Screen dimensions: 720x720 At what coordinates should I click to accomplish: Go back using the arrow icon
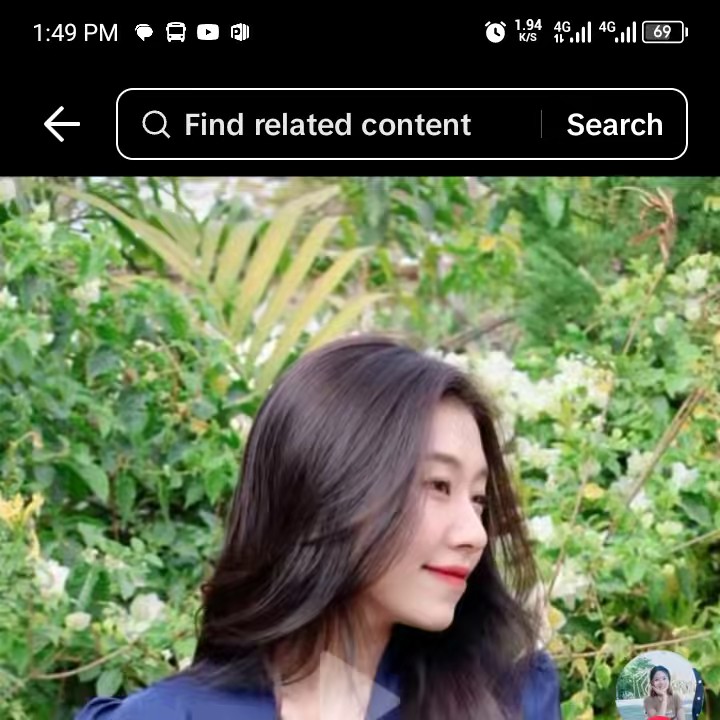click(62, 124)
